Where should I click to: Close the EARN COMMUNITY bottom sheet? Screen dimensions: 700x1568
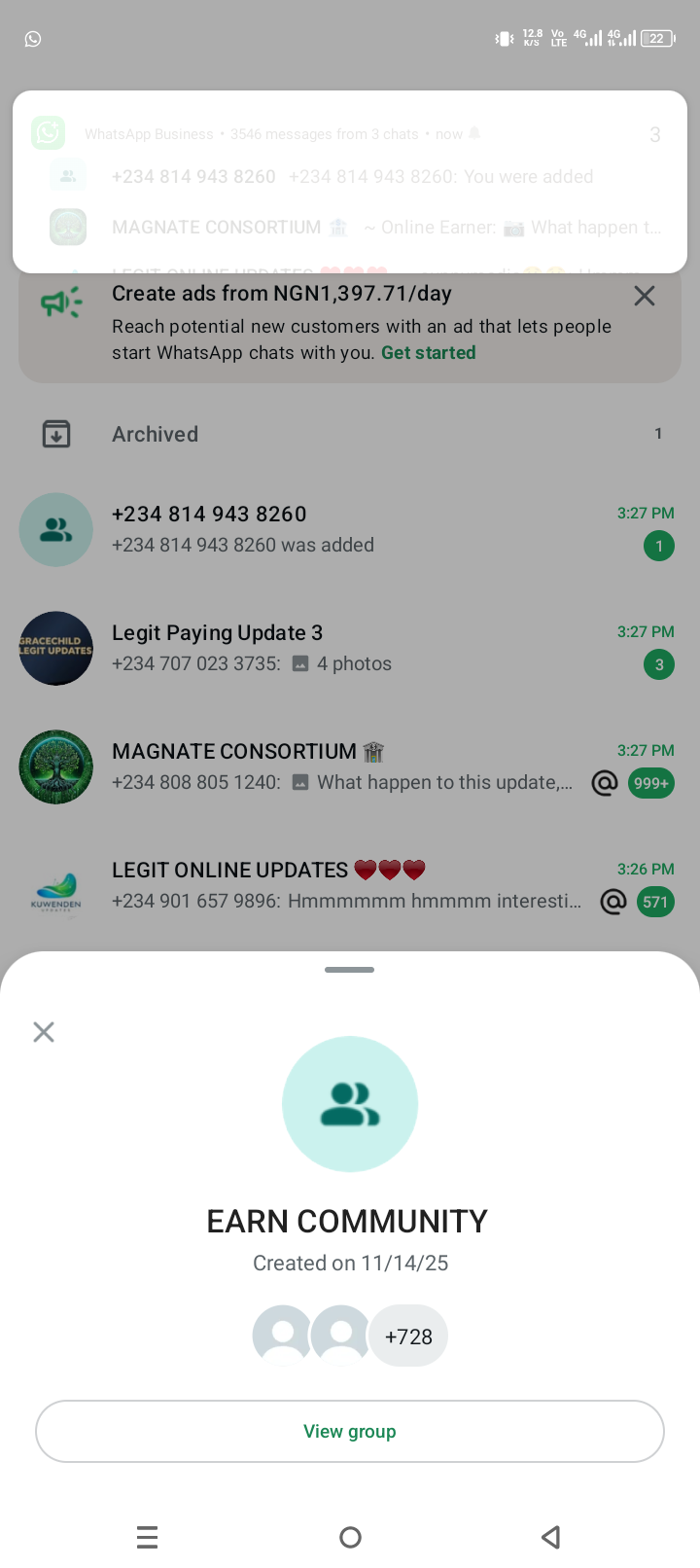[44, 1032]
